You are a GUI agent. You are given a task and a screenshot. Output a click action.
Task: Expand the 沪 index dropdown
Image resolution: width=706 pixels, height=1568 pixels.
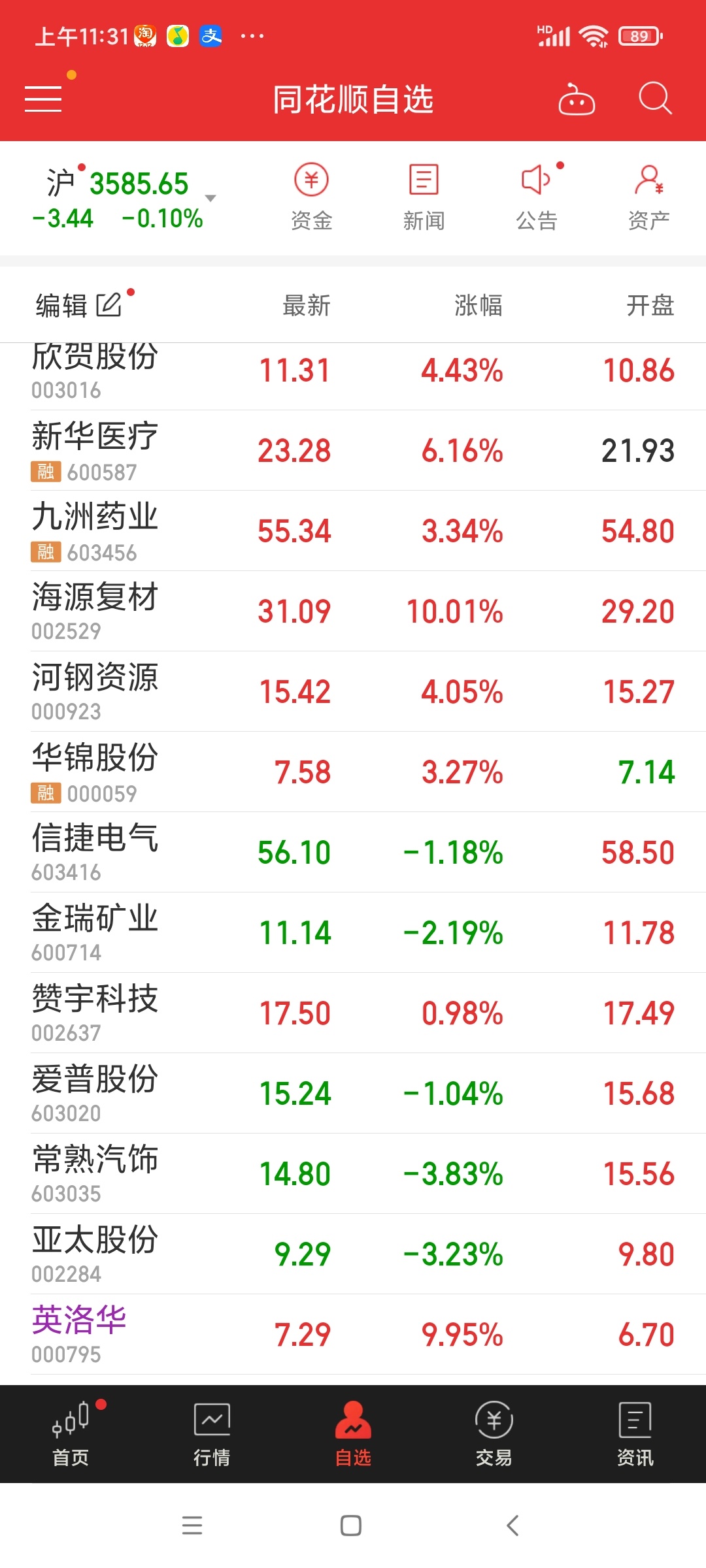tap(210, 197)
